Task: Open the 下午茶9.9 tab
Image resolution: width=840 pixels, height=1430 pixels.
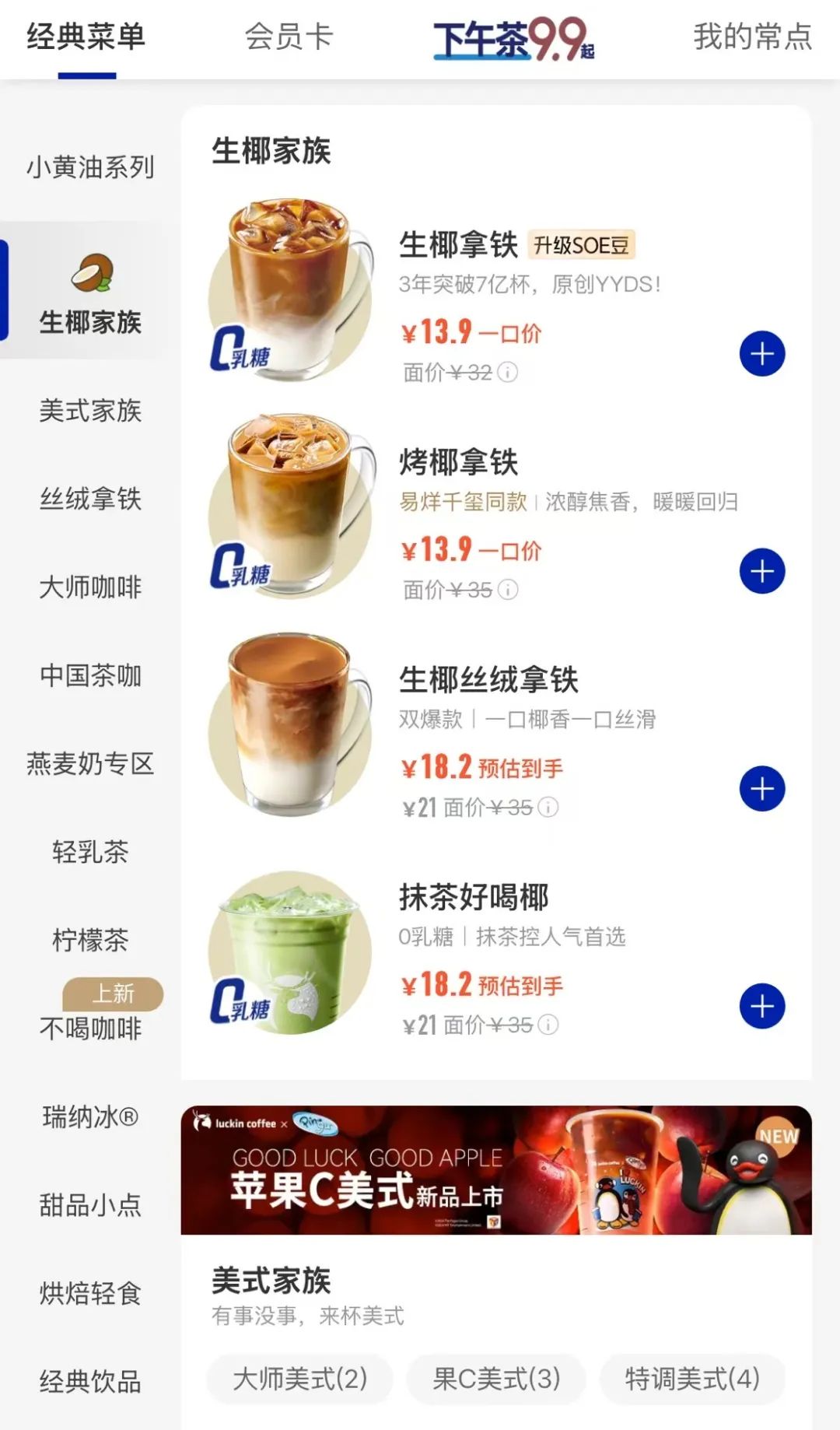Action: (x=513, y=38)
